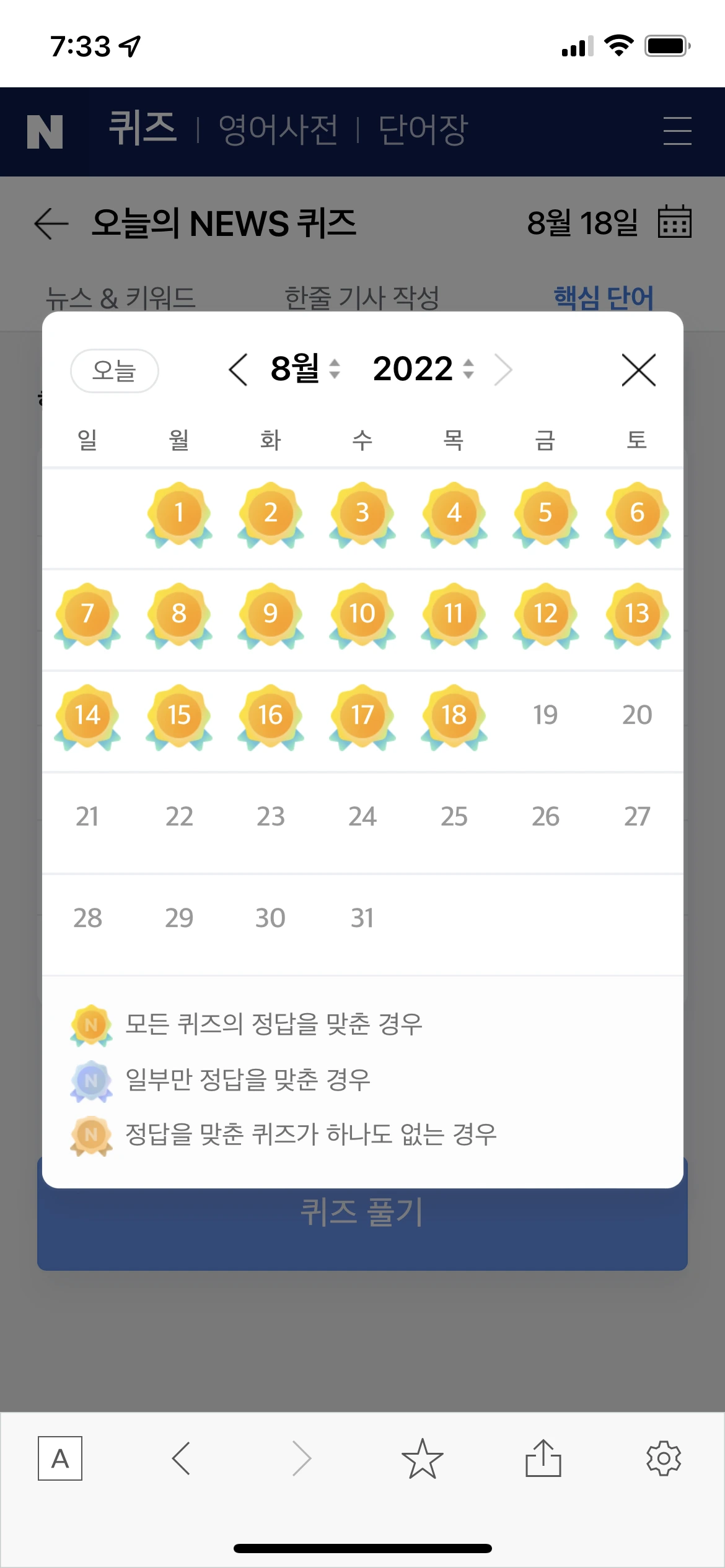Choose August 13 on the calendar
Screen dimensions: 725x1568
pos(637,614)
